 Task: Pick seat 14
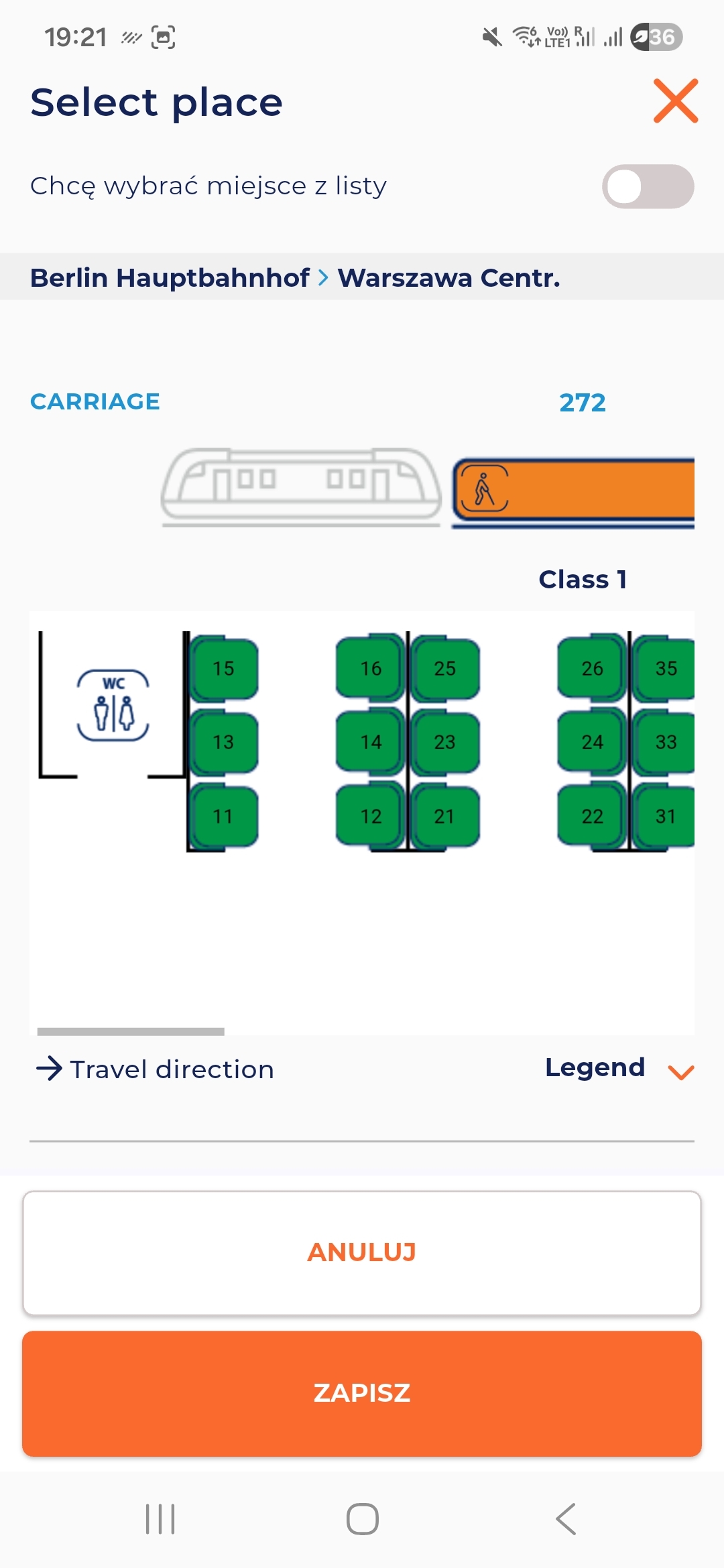pos(370,742)
